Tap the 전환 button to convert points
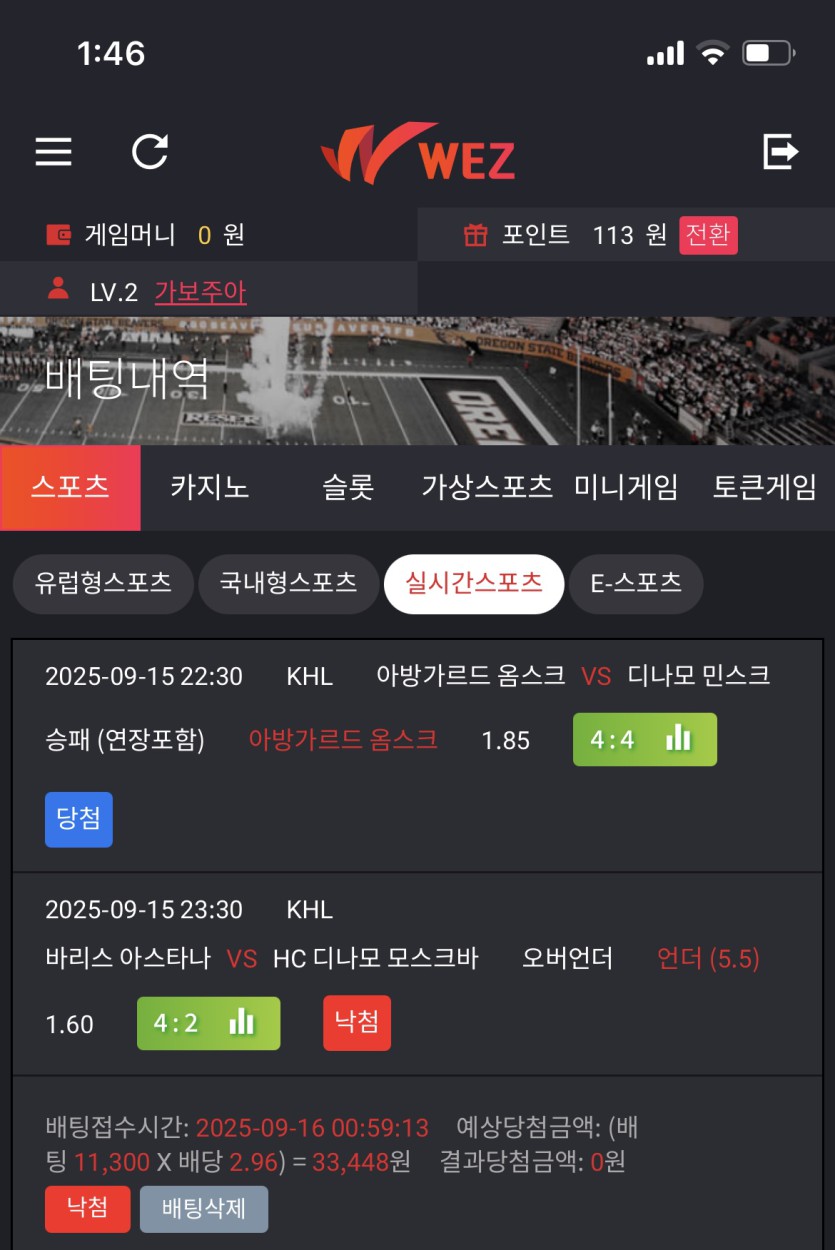The height and width of the screenshot is (1250, 835). point(708,235)
